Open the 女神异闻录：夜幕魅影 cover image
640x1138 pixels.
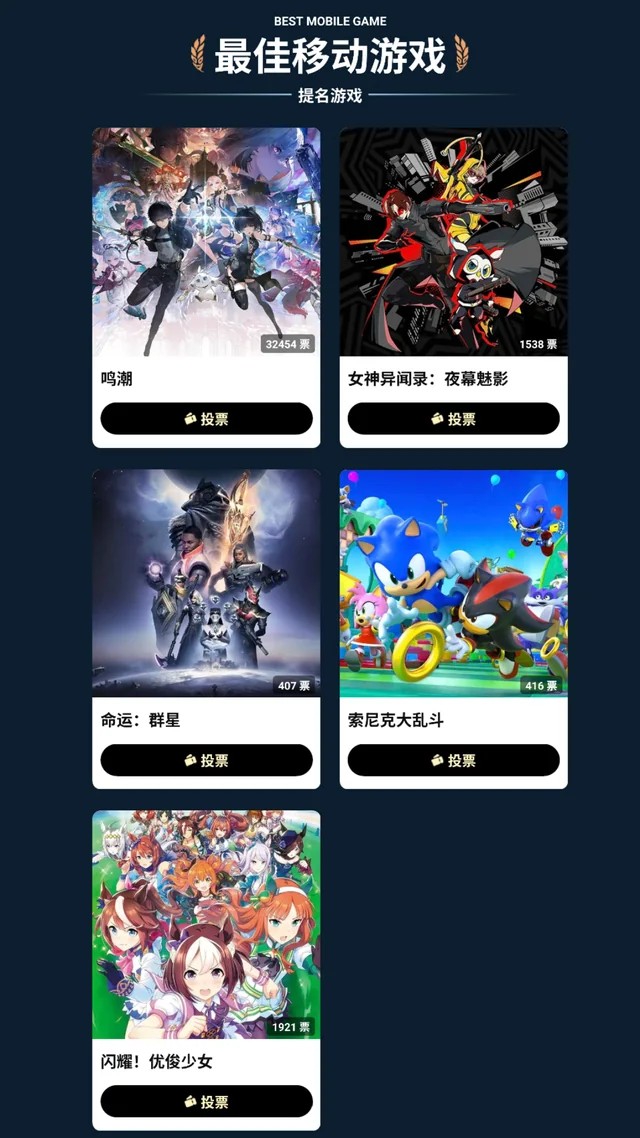pos(453,241)
